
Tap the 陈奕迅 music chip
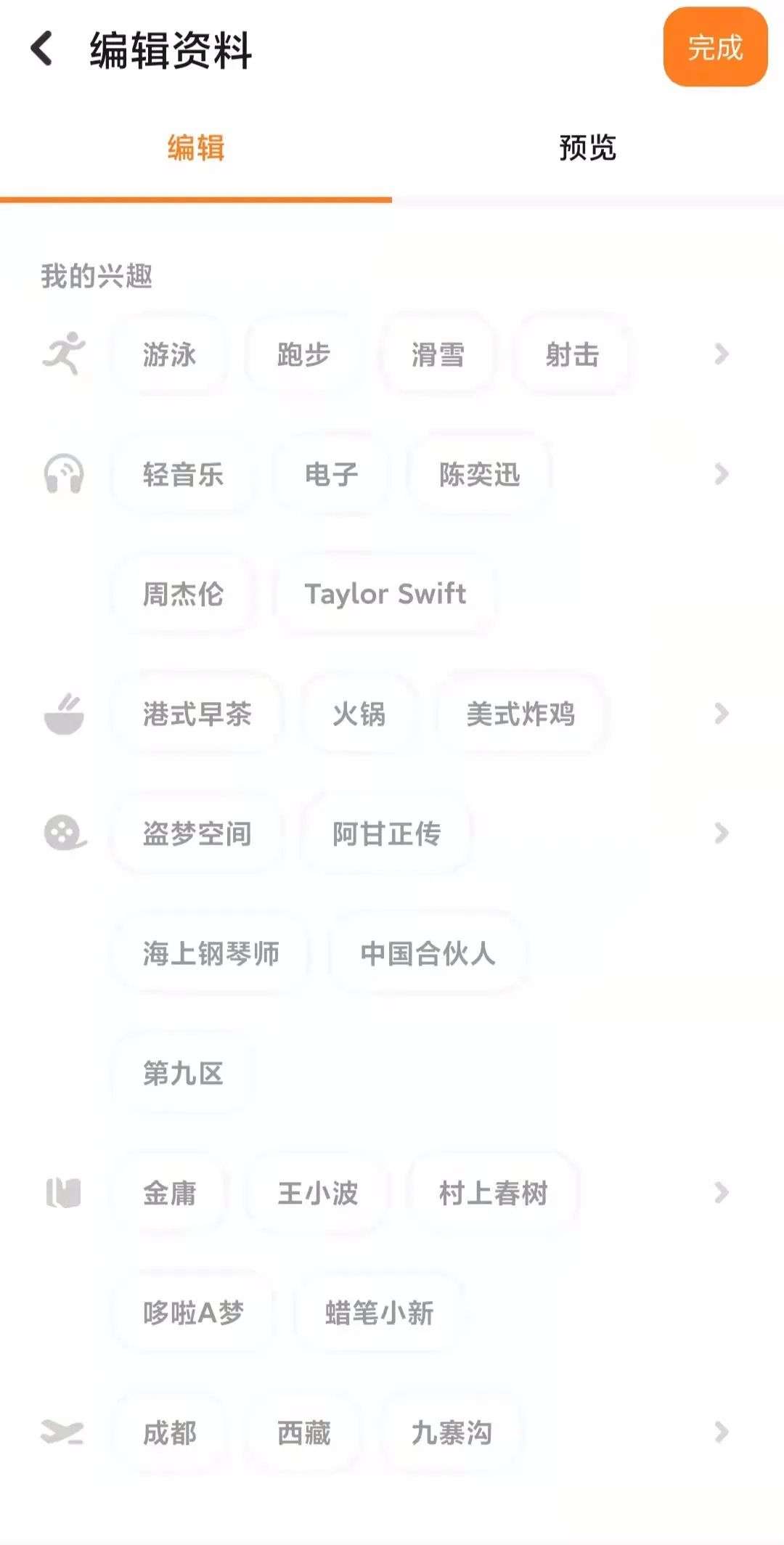click(x=479, y=475)
